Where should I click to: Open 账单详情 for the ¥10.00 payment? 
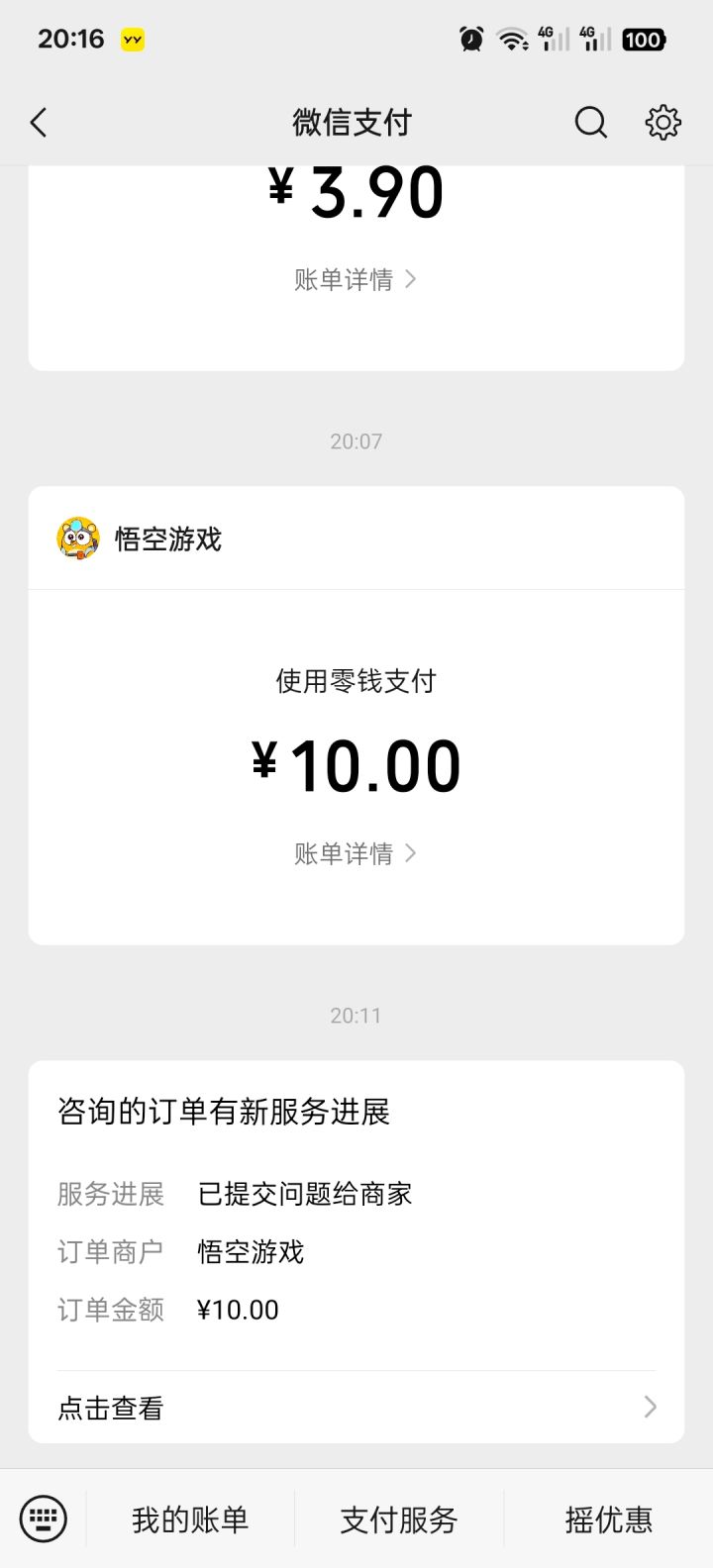coord(344,852)
